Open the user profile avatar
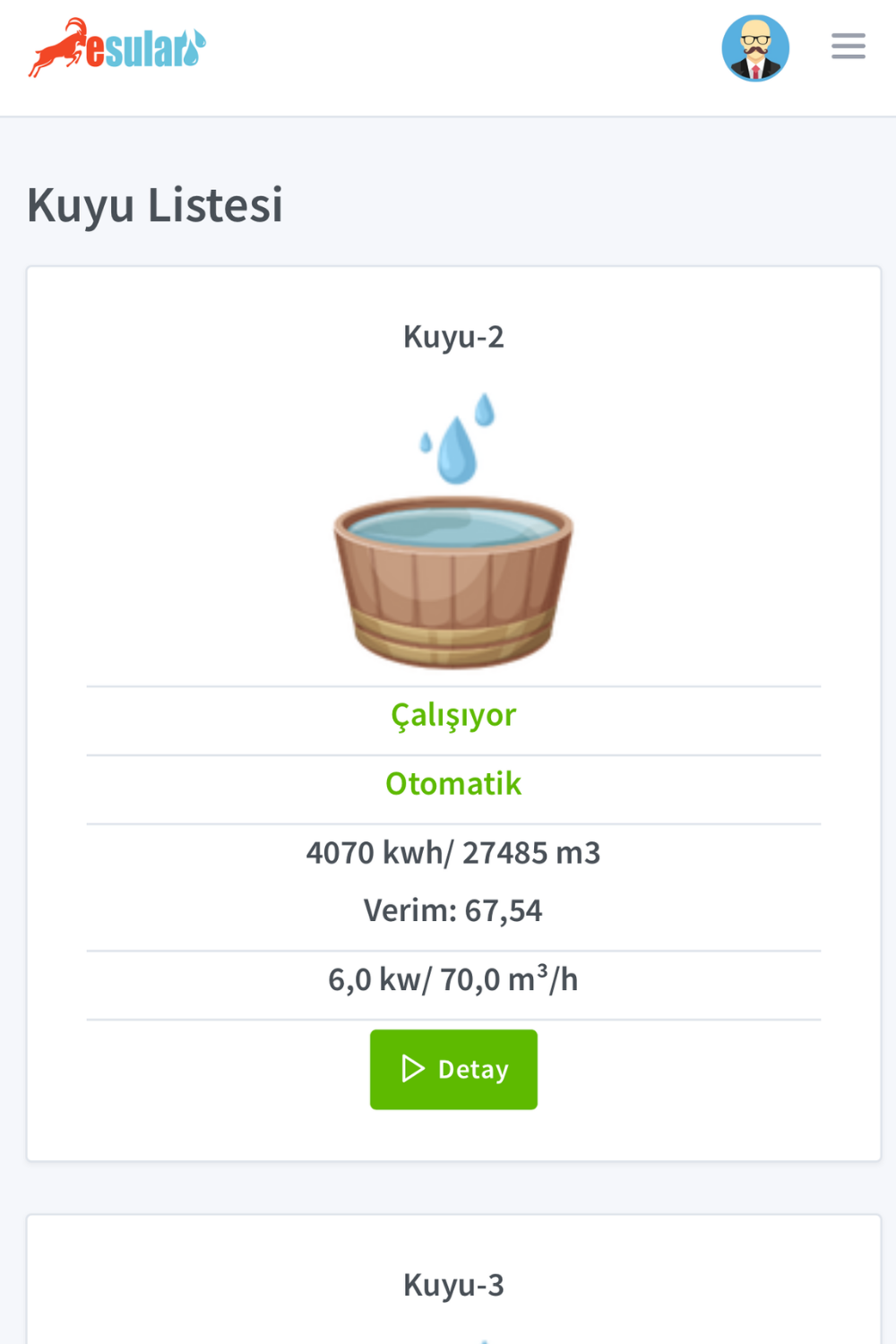 click(x=755, y=48)
